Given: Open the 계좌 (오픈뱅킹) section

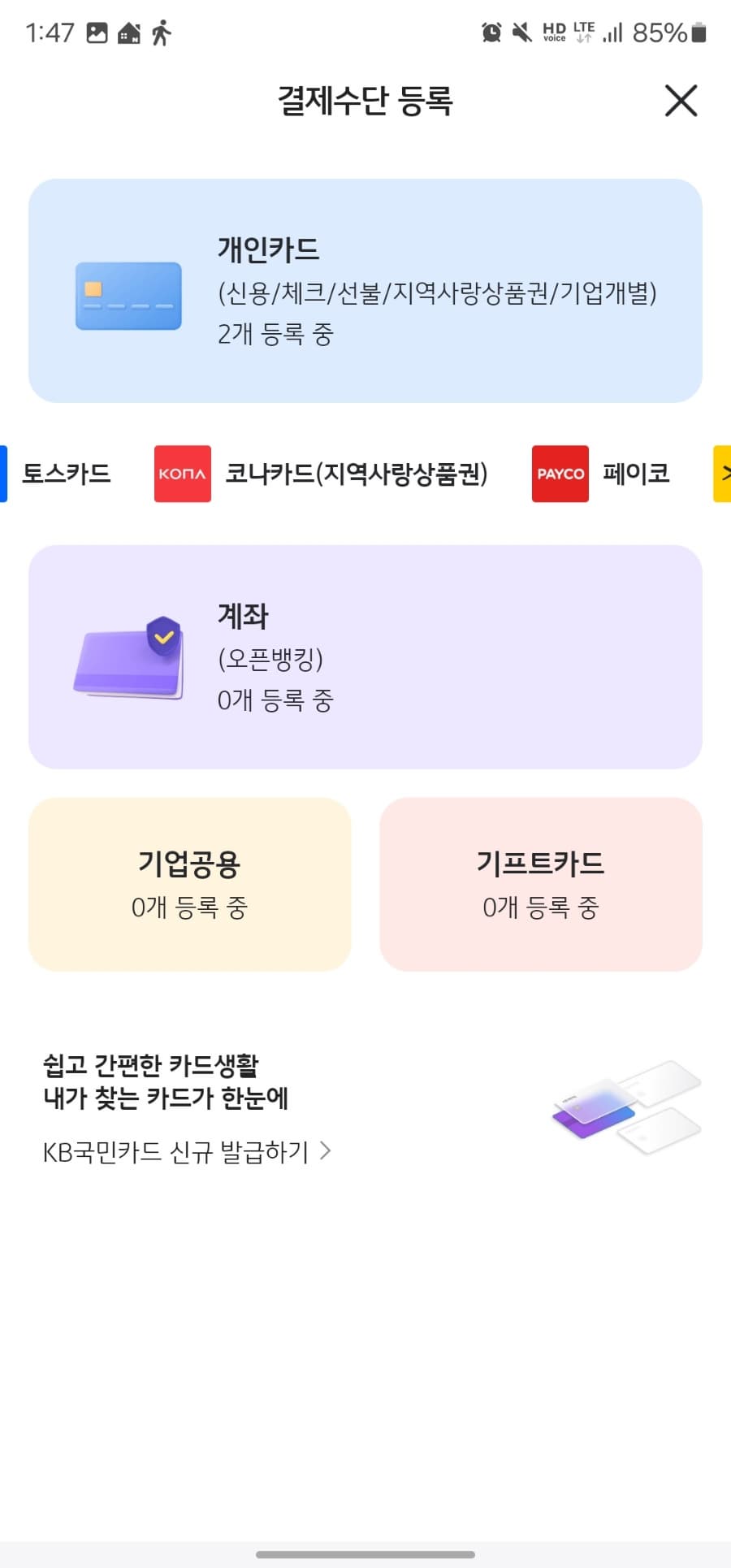Looking at the screenshot, I should coord(365,656).
